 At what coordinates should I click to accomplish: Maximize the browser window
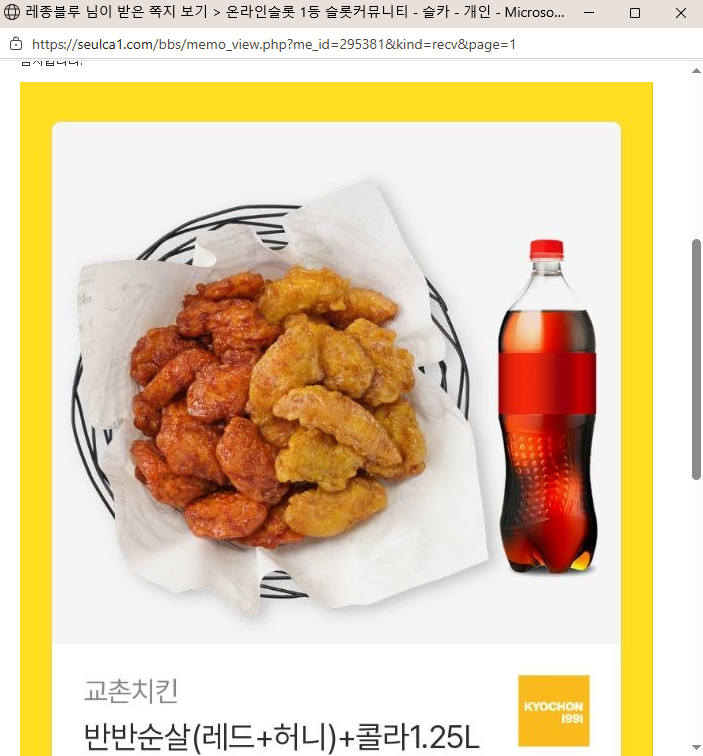635,14
